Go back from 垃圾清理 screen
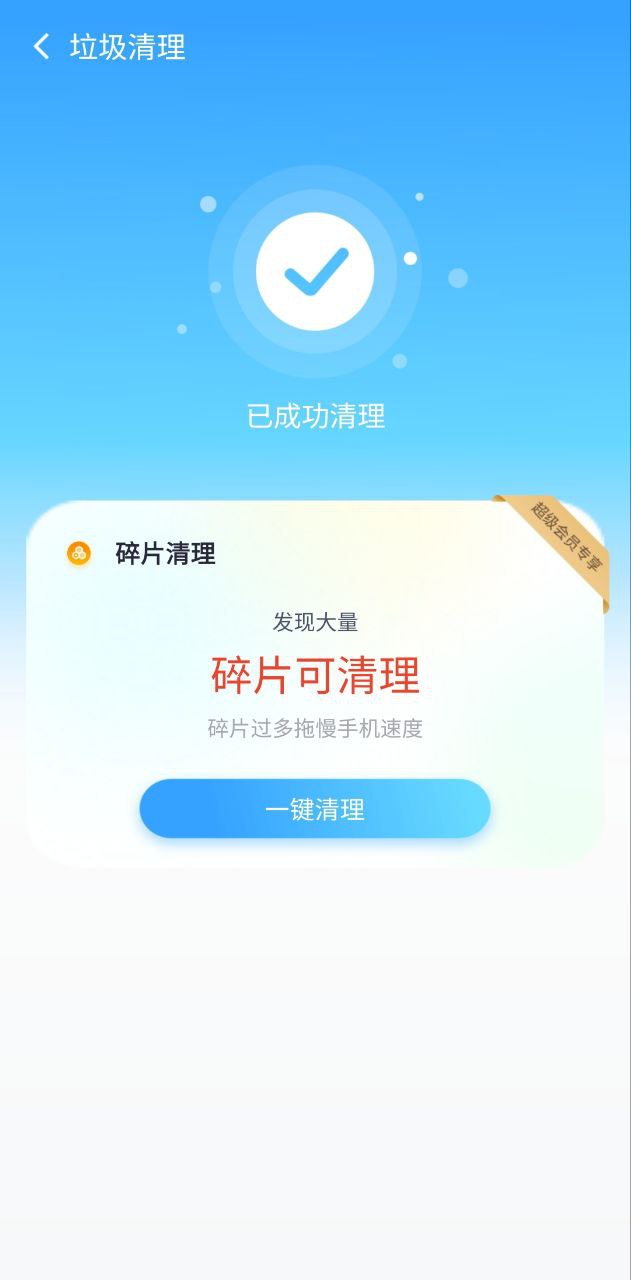Viewport: 631px width, 1280px height. 41,47
